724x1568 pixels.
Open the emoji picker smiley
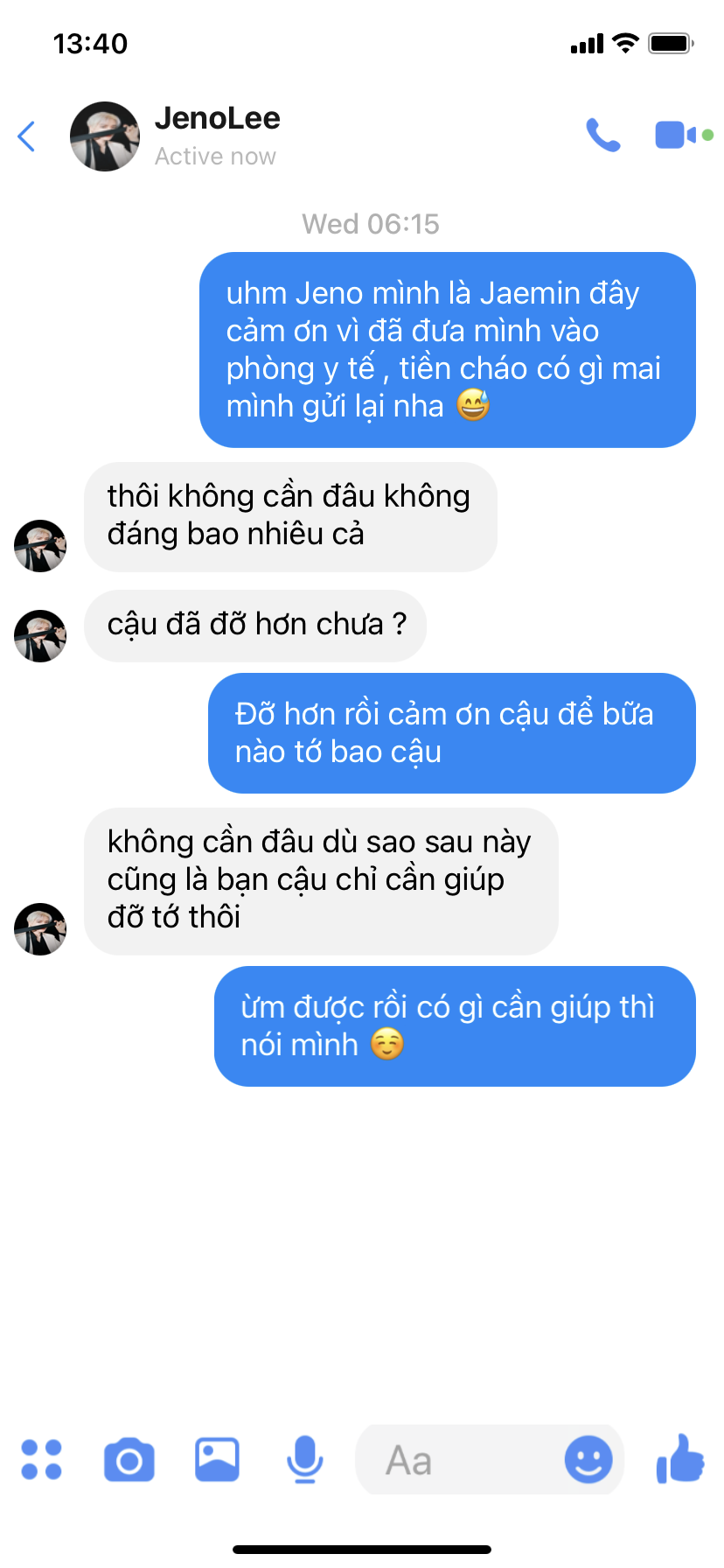click(x=588, y=1459)
